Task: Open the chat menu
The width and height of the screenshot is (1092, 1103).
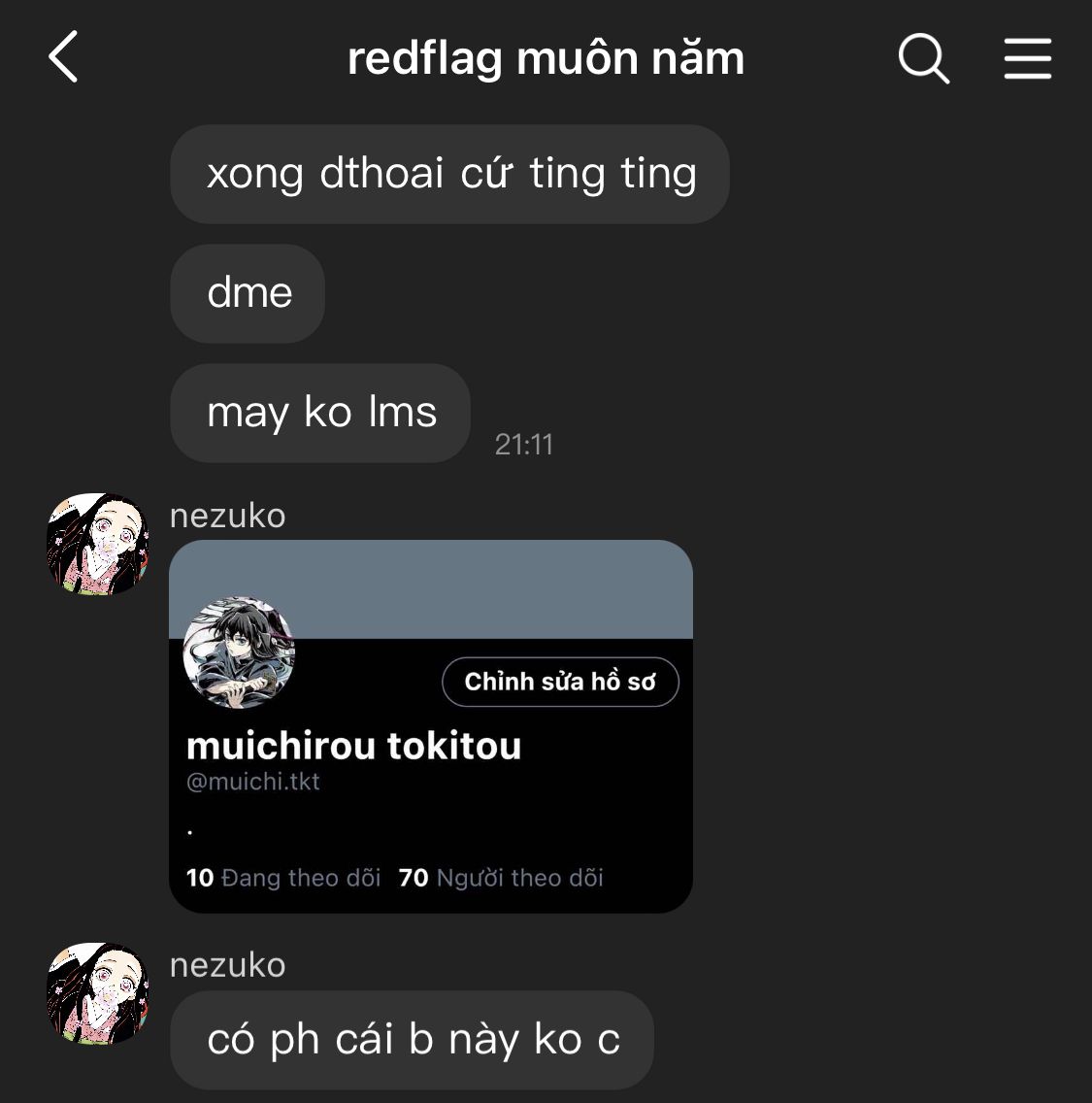Action: (x=1027, y=58)
